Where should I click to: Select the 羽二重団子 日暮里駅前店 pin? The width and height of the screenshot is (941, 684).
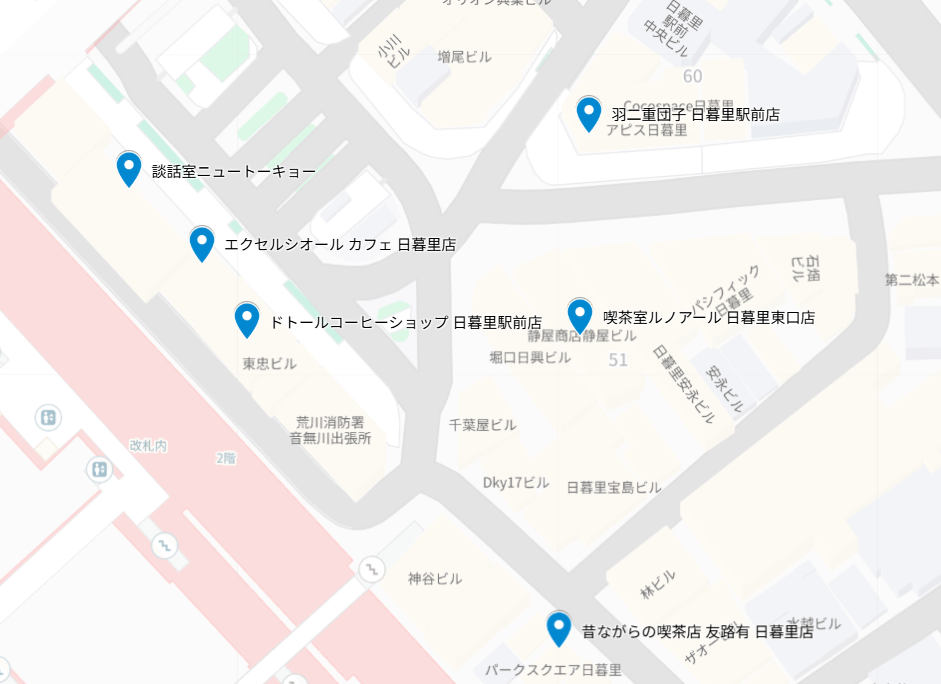pyautogui.click(x=589, y=112)
